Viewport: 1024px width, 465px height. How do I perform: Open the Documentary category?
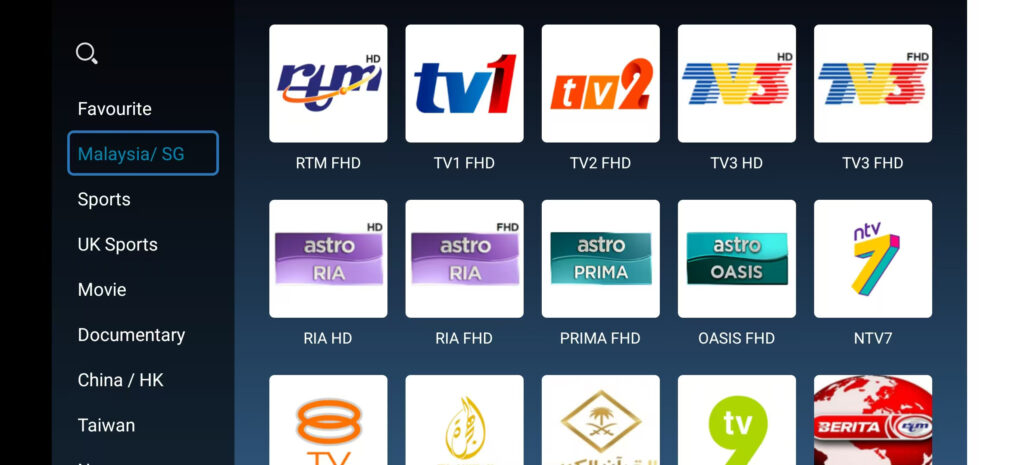pyautogui.click(x=131, y=335)
